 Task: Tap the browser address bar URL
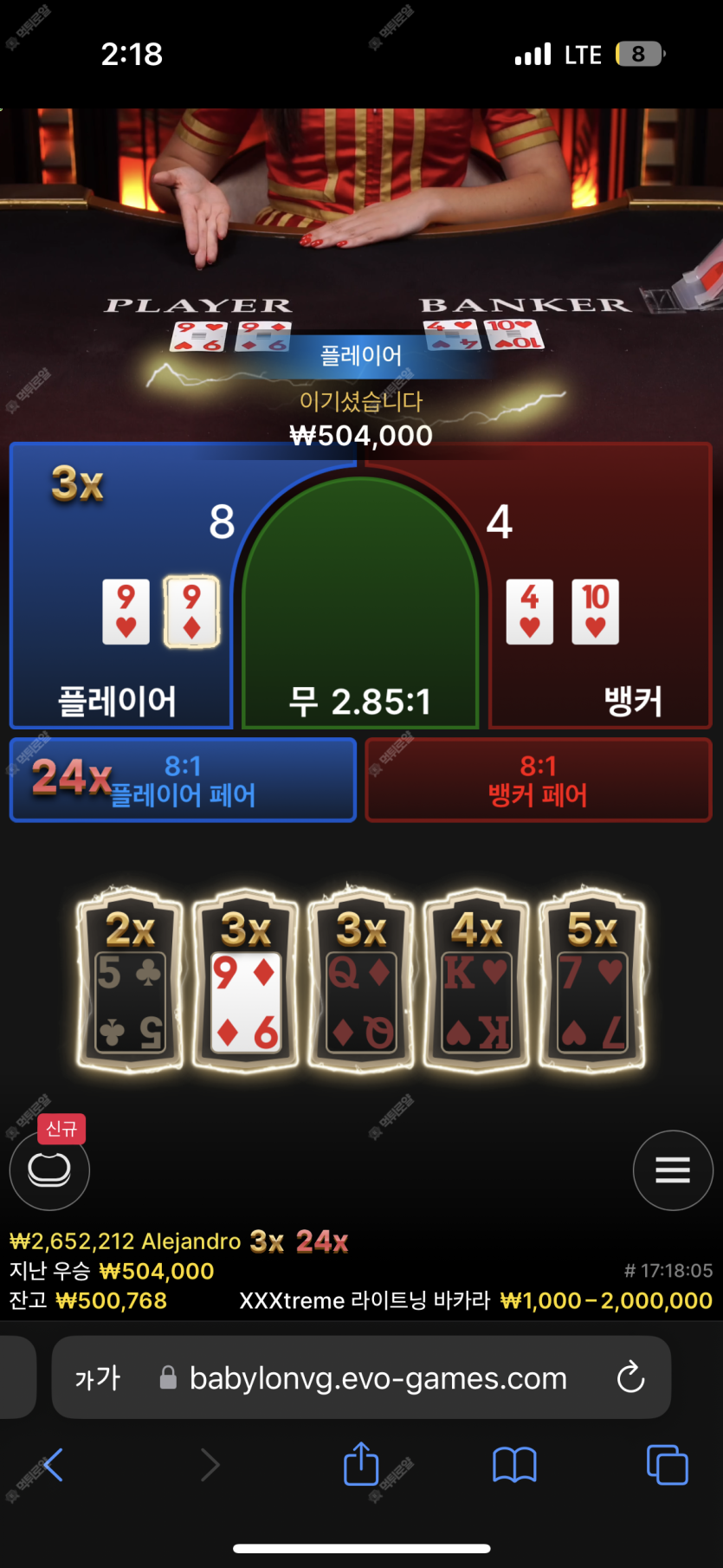tap(378, 1377)
